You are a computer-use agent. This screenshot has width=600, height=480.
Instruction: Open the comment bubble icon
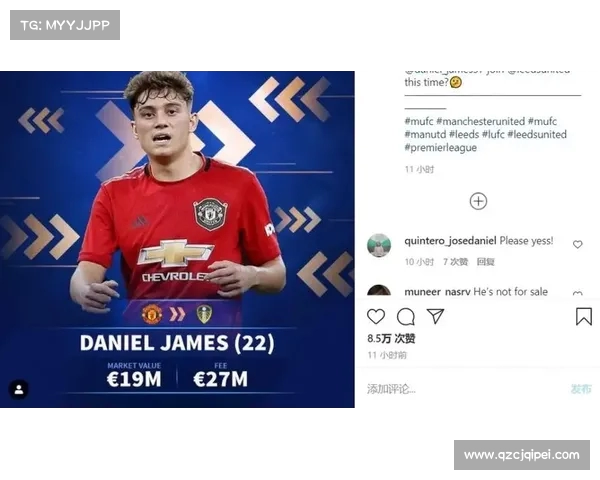point(406,316)
